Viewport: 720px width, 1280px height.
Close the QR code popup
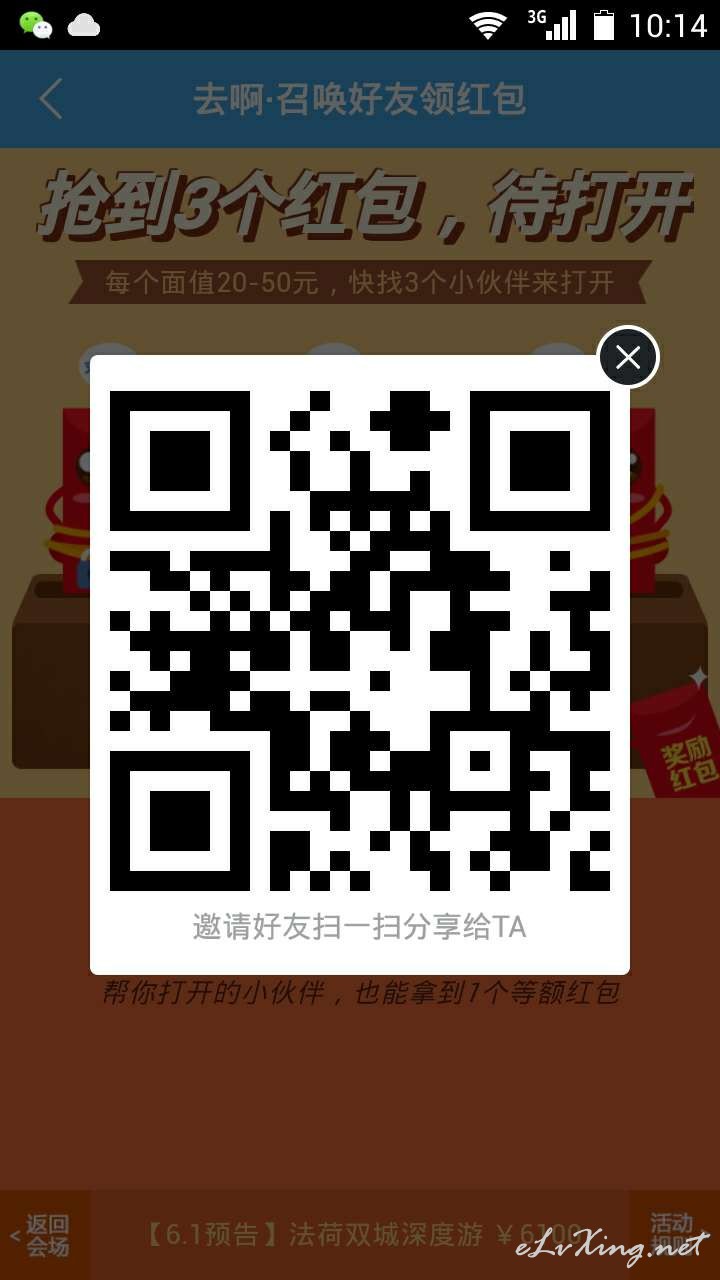pyautogui.click(x=628, y=357)
